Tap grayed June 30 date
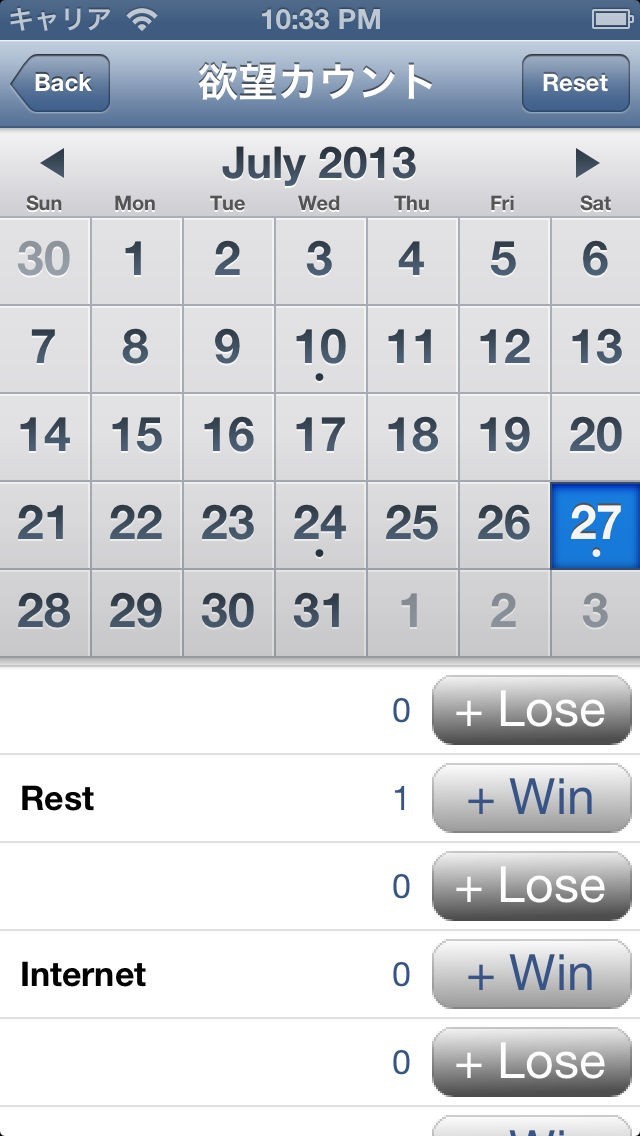 tap(44, 261)
